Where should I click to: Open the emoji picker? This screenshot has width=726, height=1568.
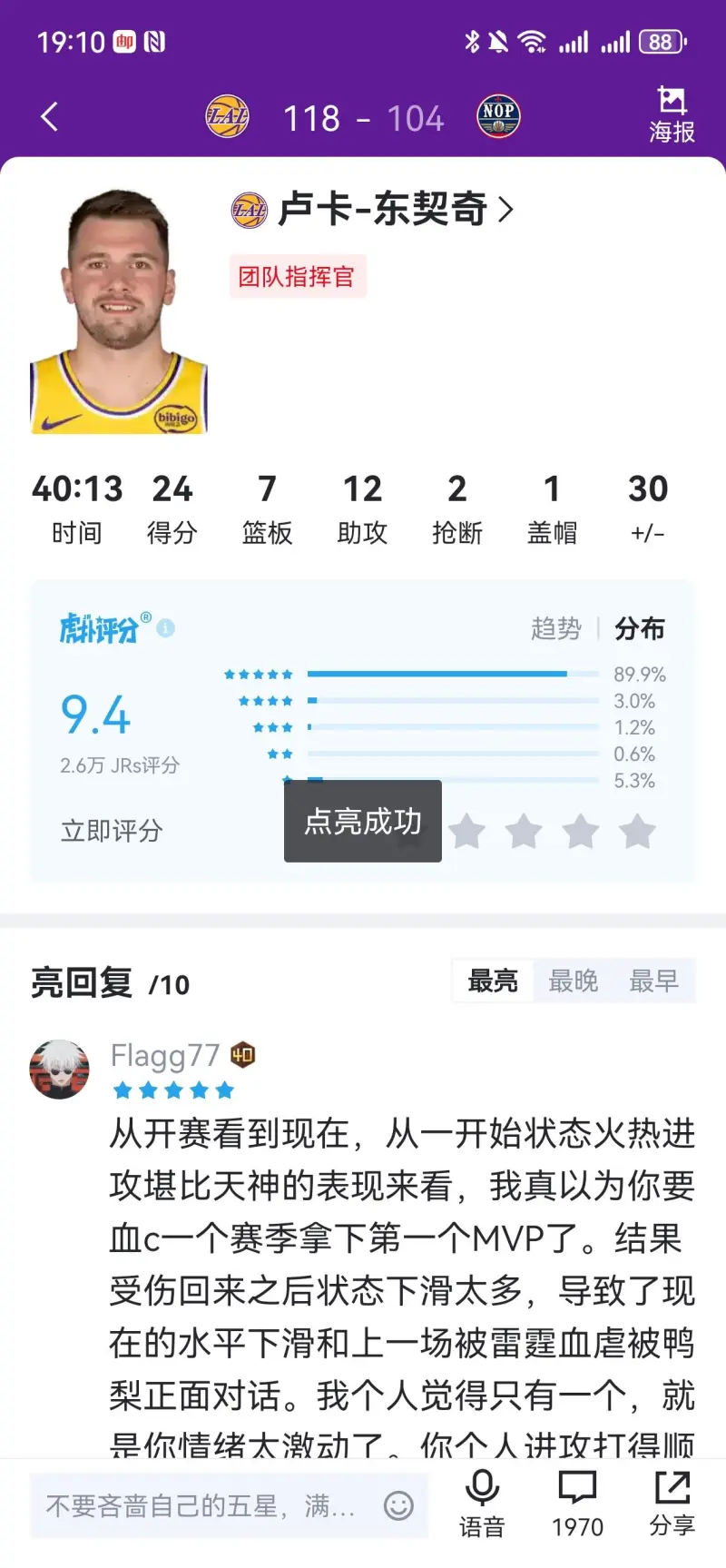[x=398, y=1505]
